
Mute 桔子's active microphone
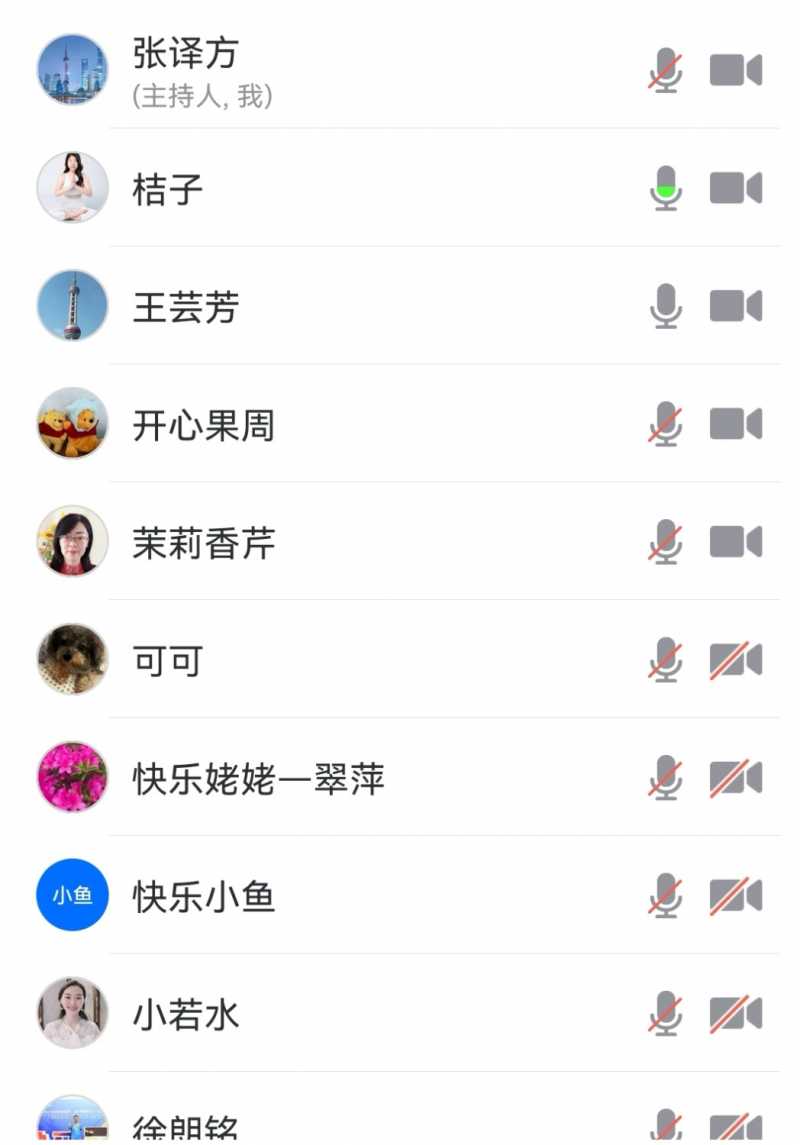point(663,189)
